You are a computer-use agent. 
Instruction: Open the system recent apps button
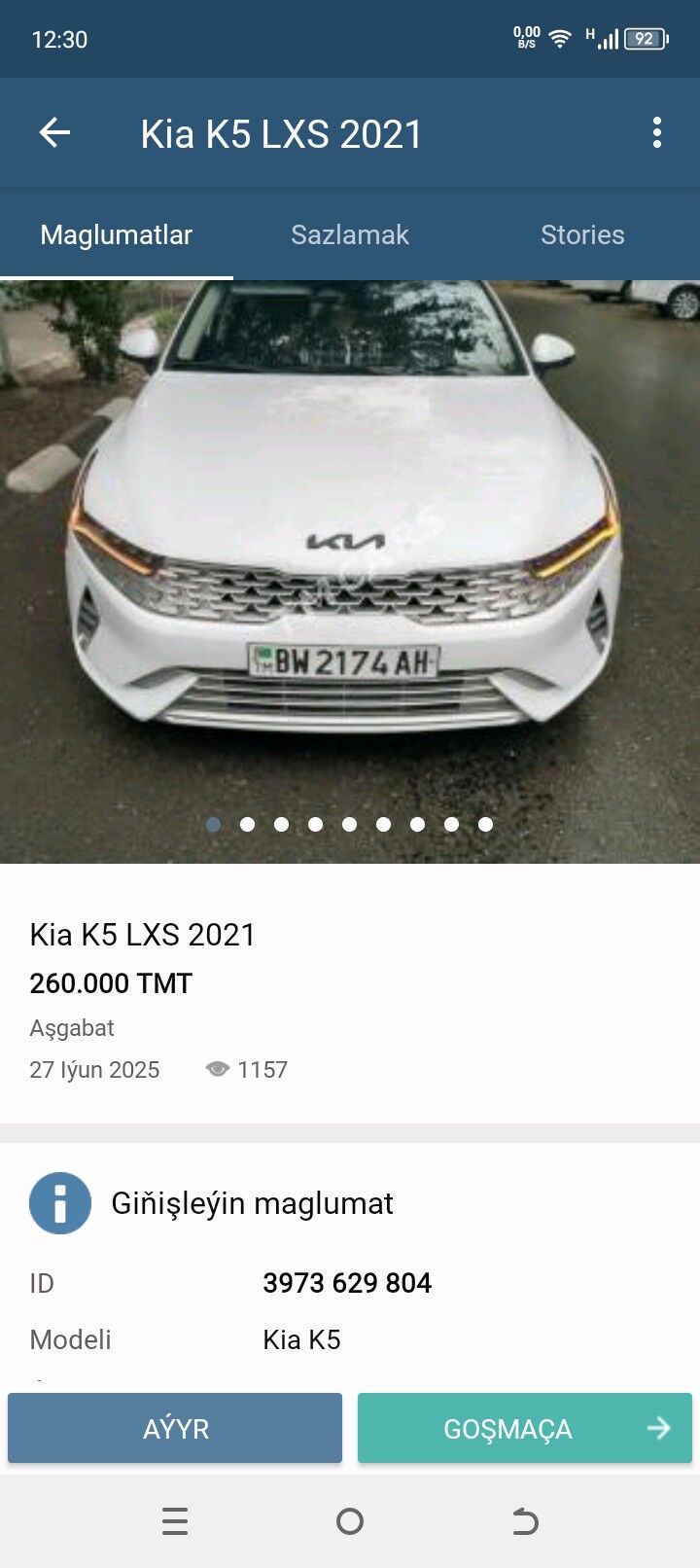[x=175, y=1521]
